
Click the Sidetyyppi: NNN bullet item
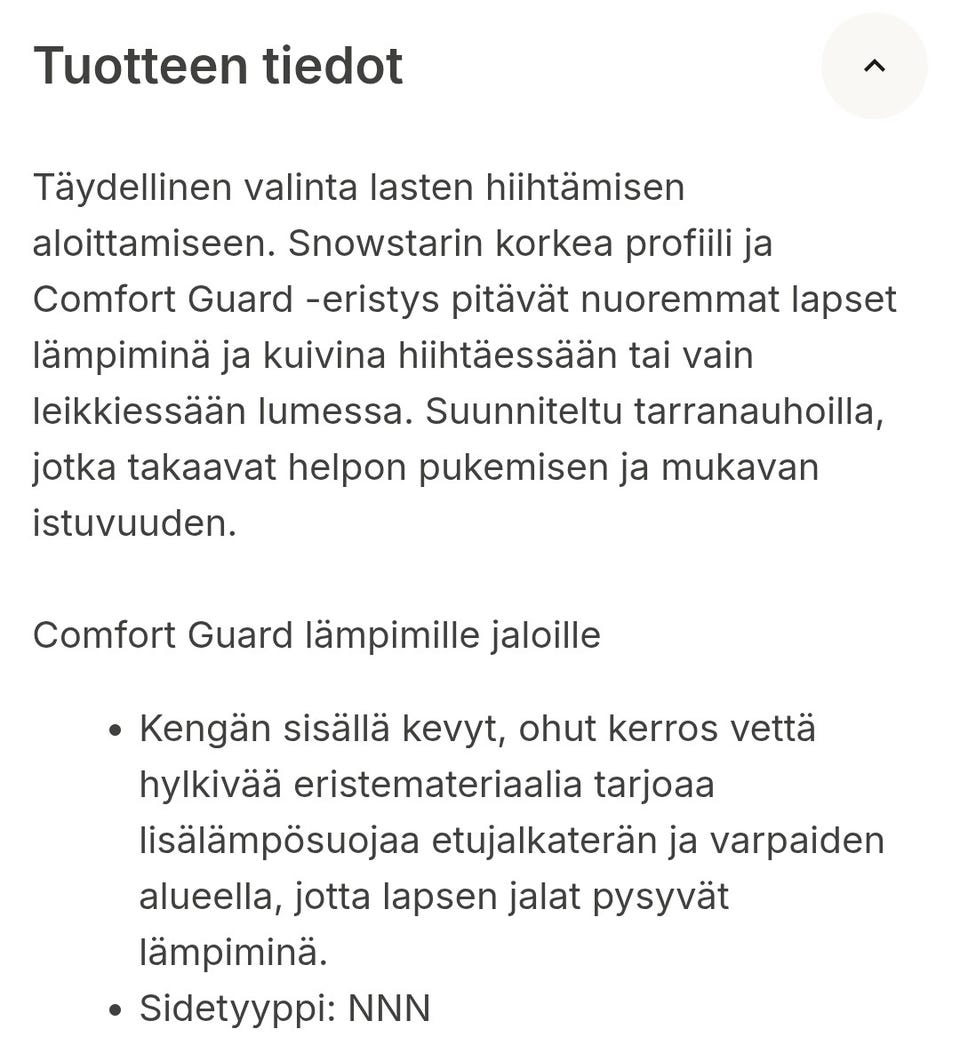(283, 1009)
